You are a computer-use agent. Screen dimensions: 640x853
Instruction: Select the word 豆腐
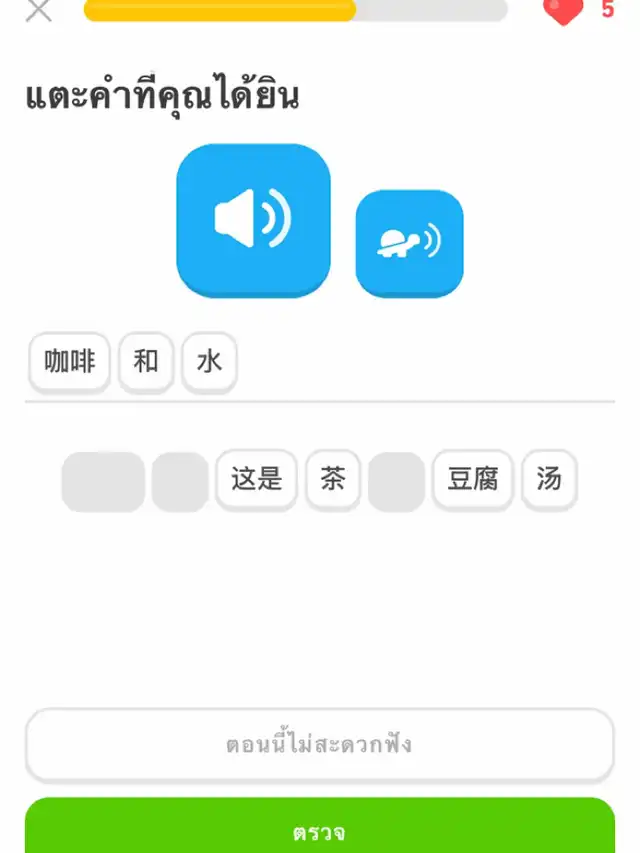point(472,479)
